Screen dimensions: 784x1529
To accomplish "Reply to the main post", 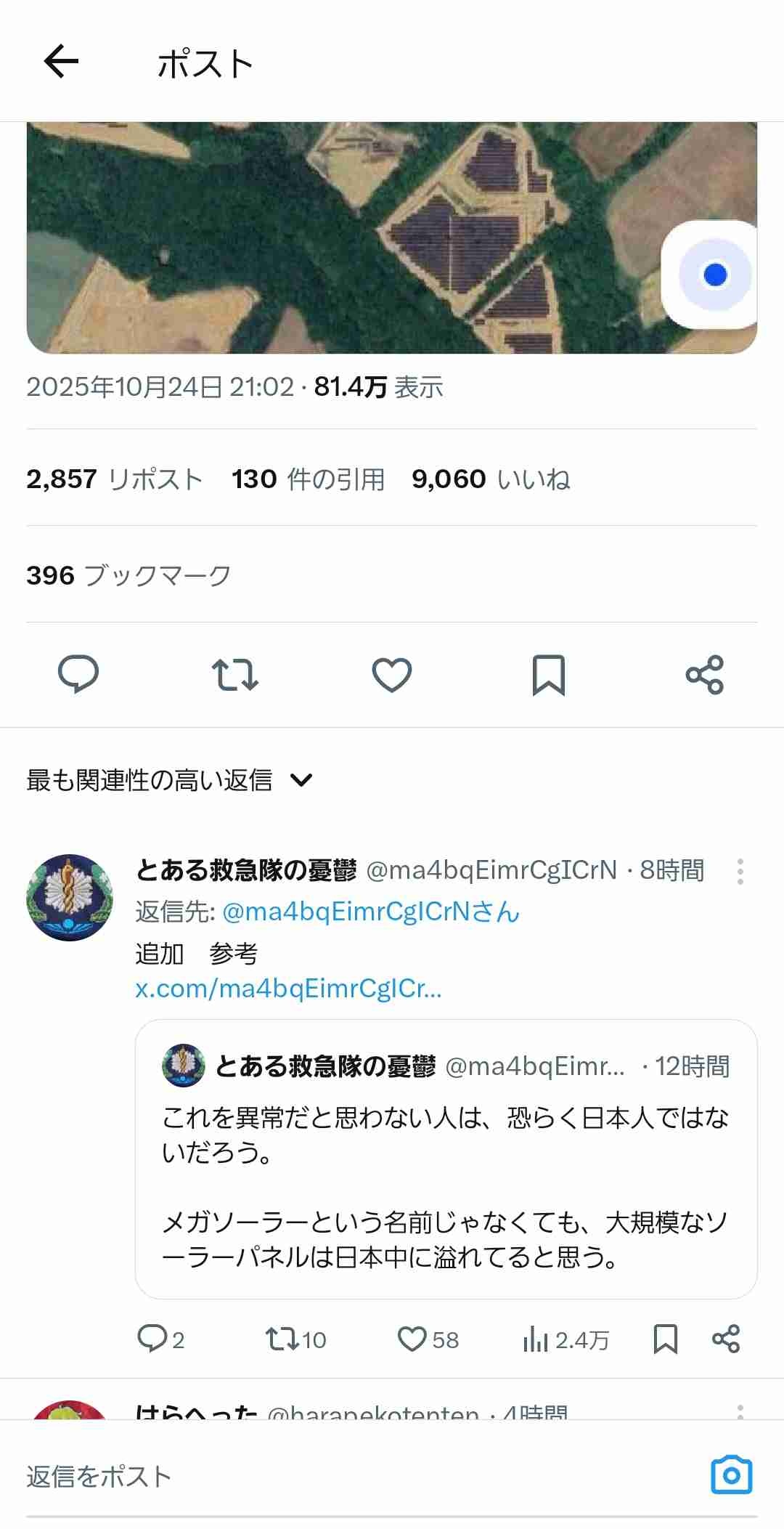I will click(78, 674).
